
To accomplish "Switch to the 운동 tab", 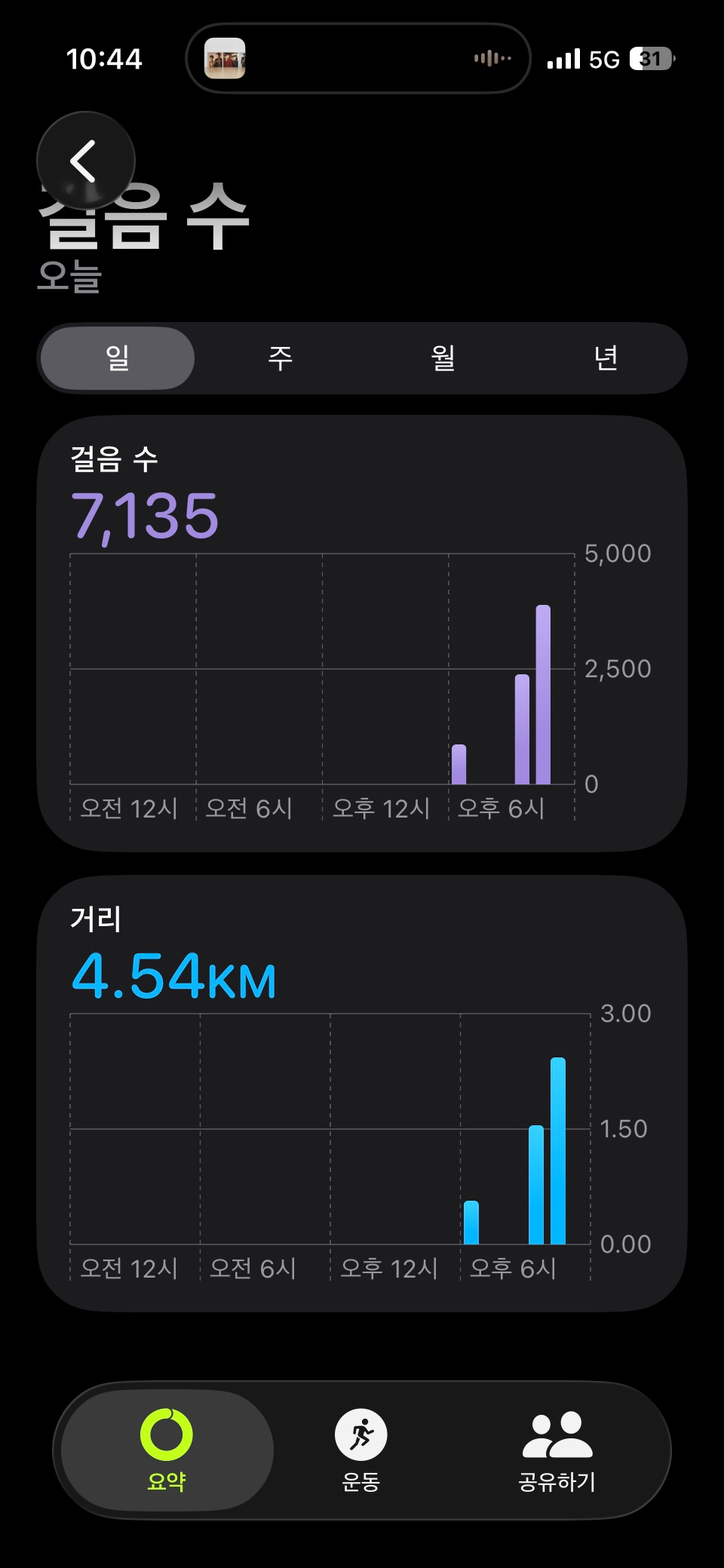I will pos(361,1450).
